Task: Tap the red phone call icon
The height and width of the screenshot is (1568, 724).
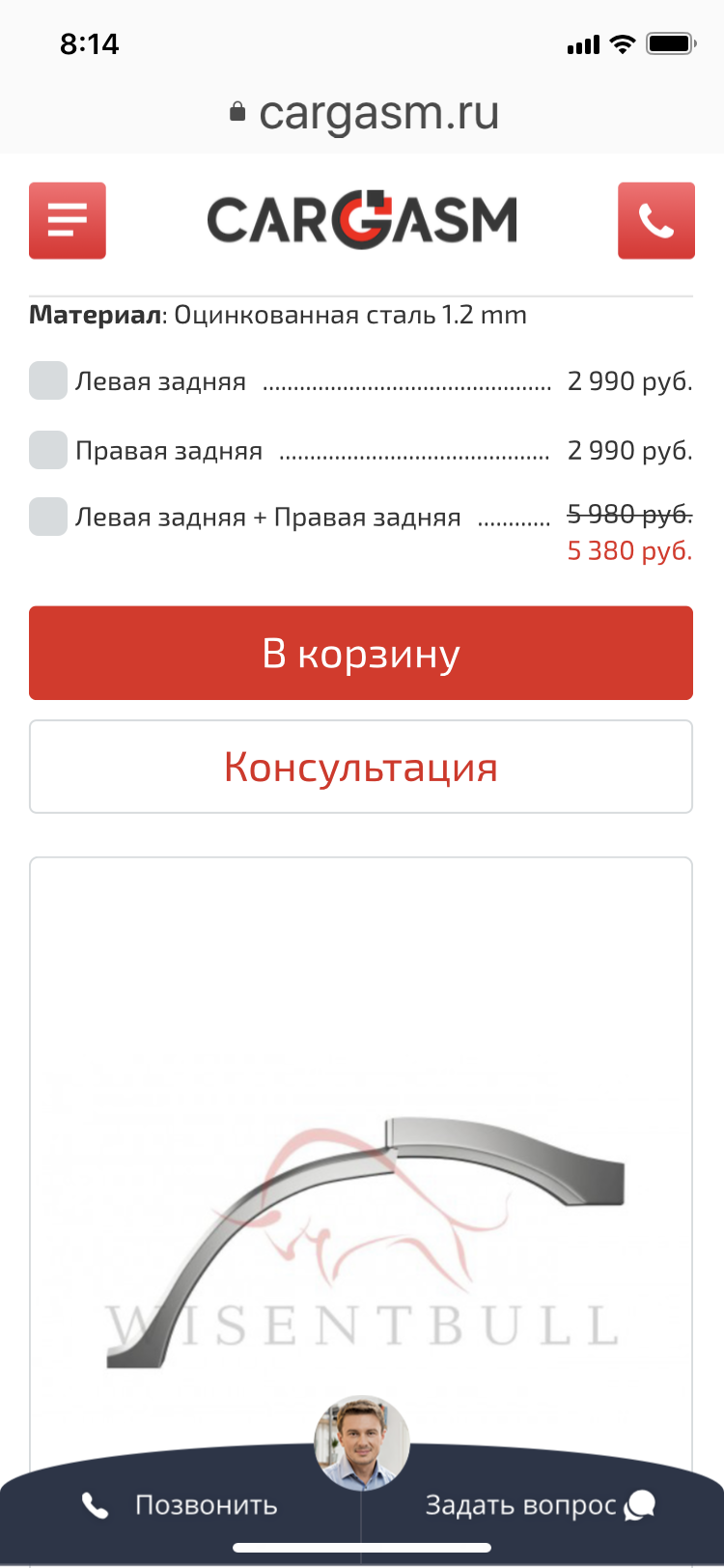Action: [655, 220]
